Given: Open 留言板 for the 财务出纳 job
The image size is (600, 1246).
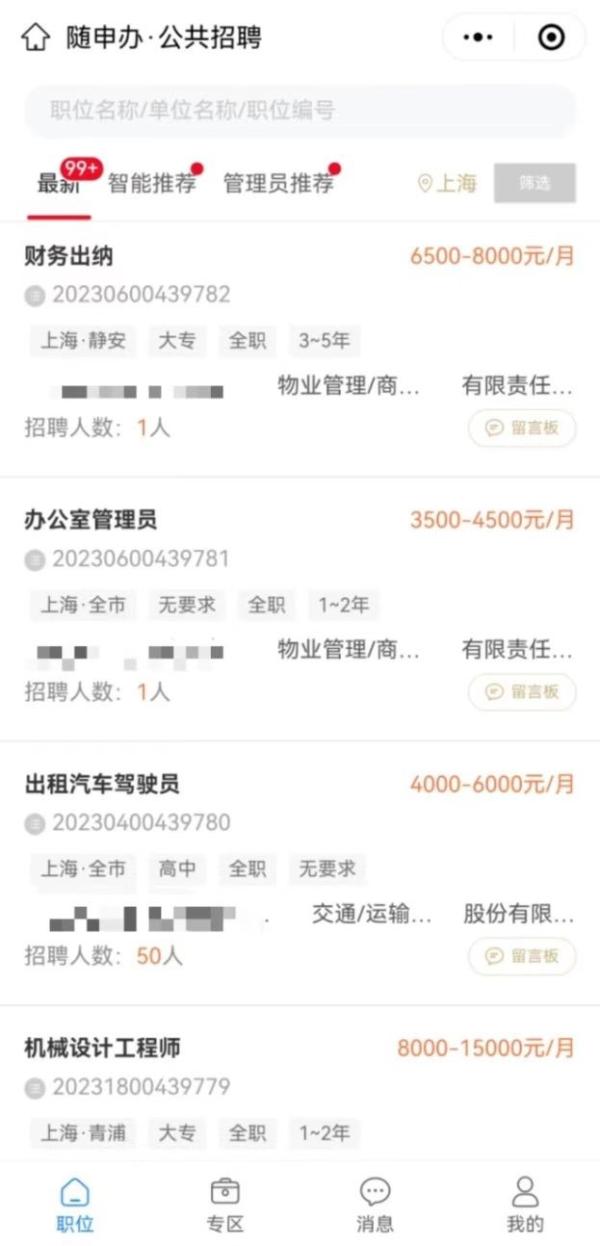Looking at the screenshot, I should click(522, 428).
